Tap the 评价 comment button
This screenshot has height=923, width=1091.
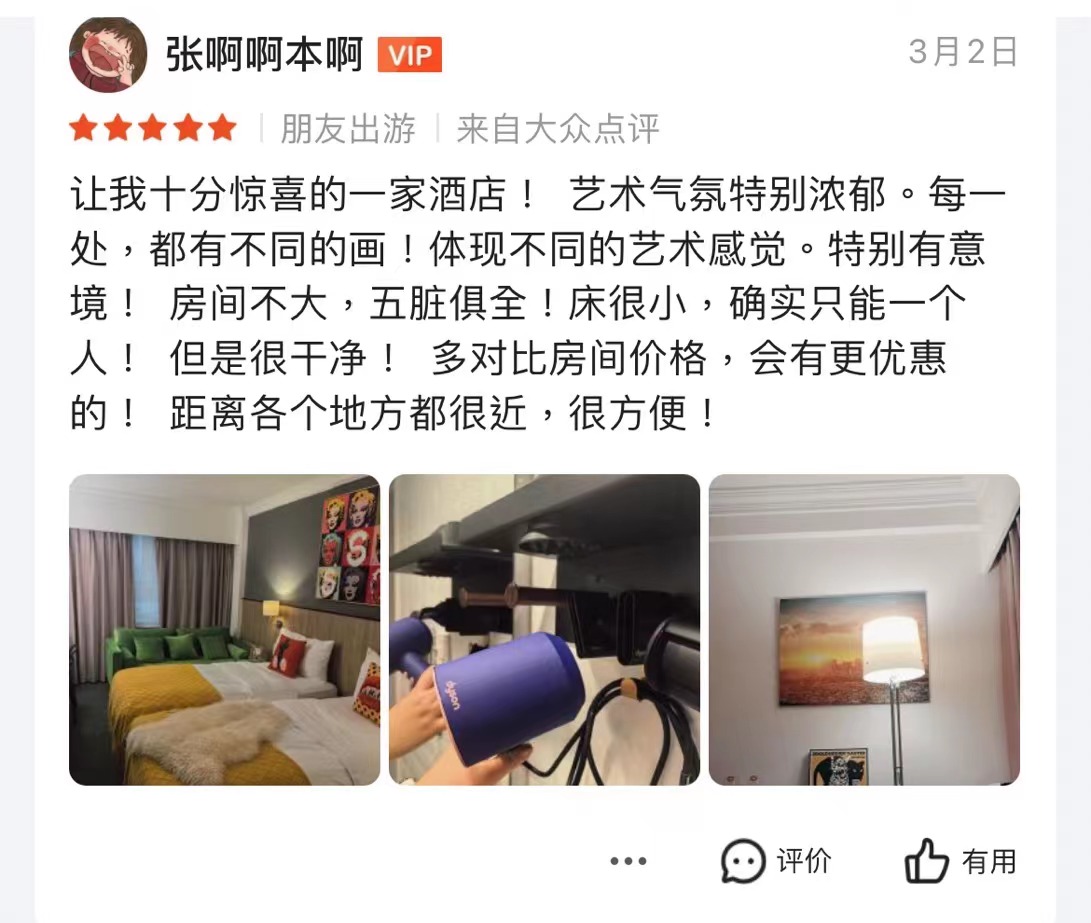click(776, 861)
